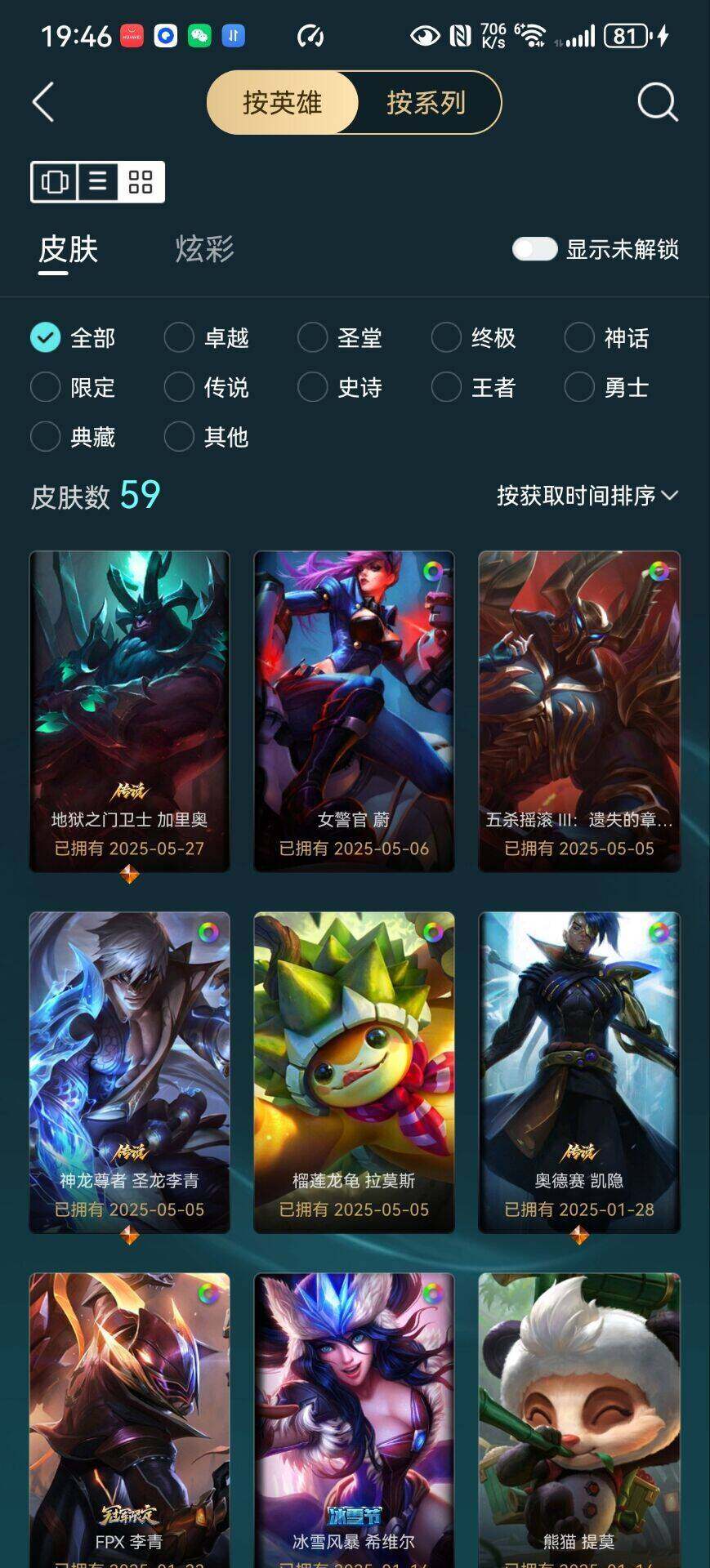Switch to list view layout
710x1568 pixels.
point(98,181)
